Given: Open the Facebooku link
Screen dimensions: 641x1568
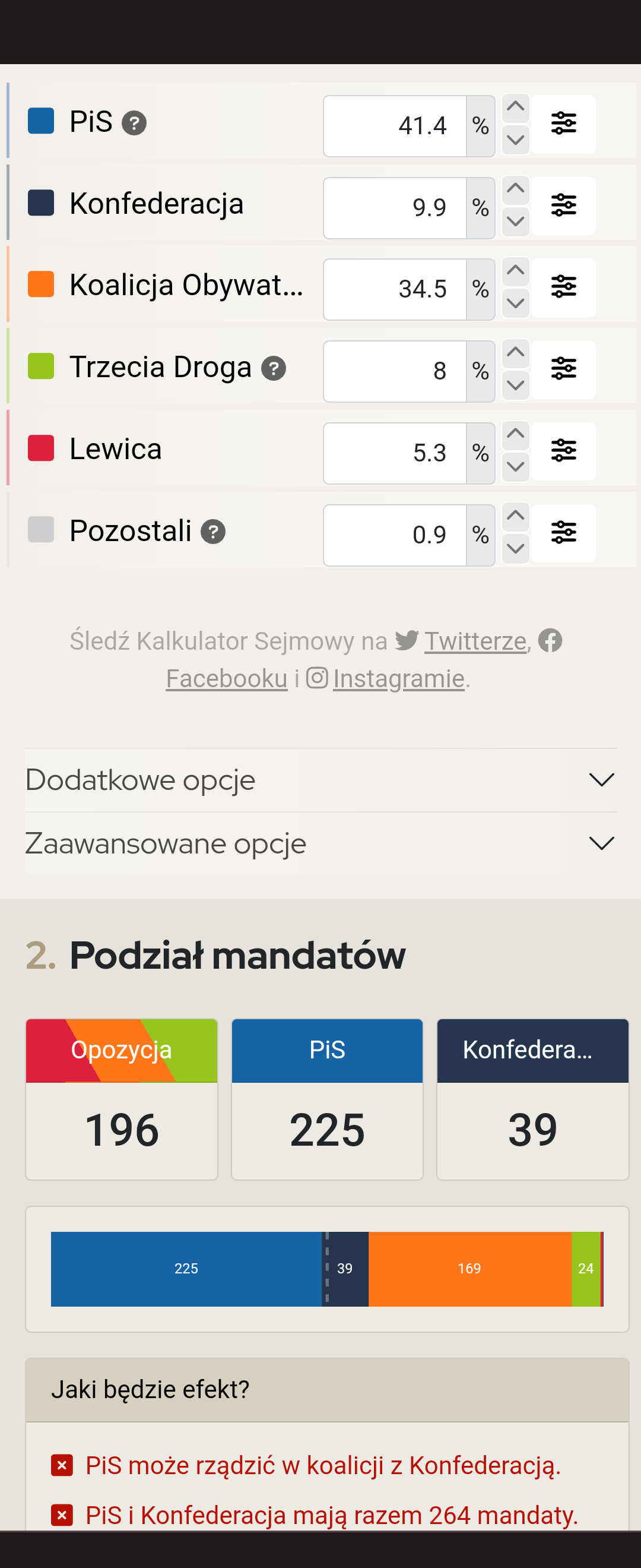Looking at the screenshot, I should point(226,679).
